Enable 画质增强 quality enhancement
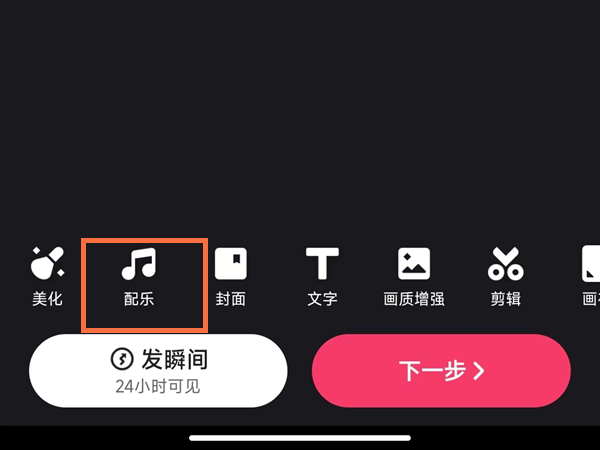Image resolution: width=600 pixels, height=450 pixels. click(x=414, y=274)
